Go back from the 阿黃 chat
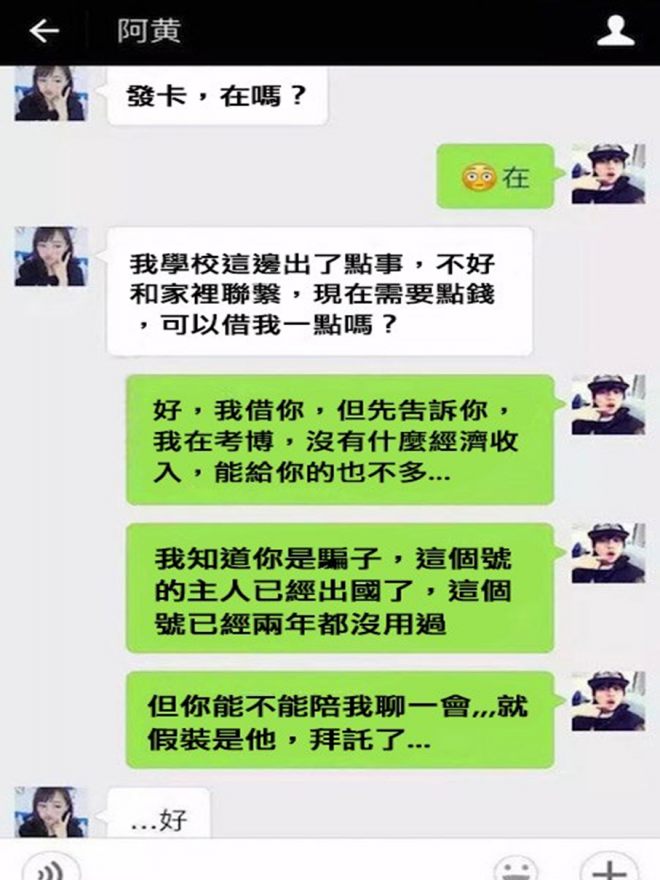Screen dimensions: 660x880 tap(43, 32)
